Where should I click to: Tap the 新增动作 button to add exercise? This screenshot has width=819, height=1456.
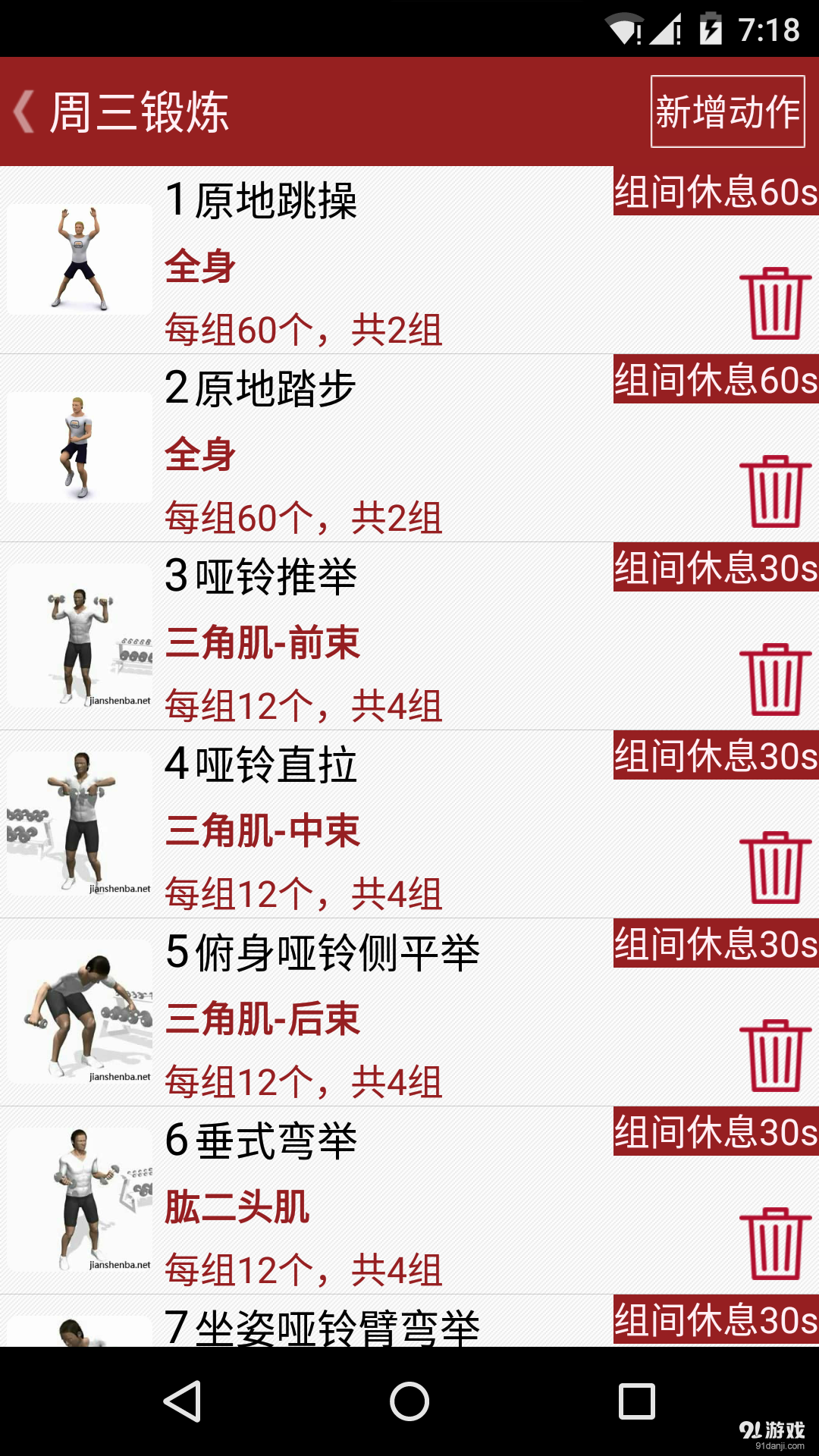pos(726,112)
